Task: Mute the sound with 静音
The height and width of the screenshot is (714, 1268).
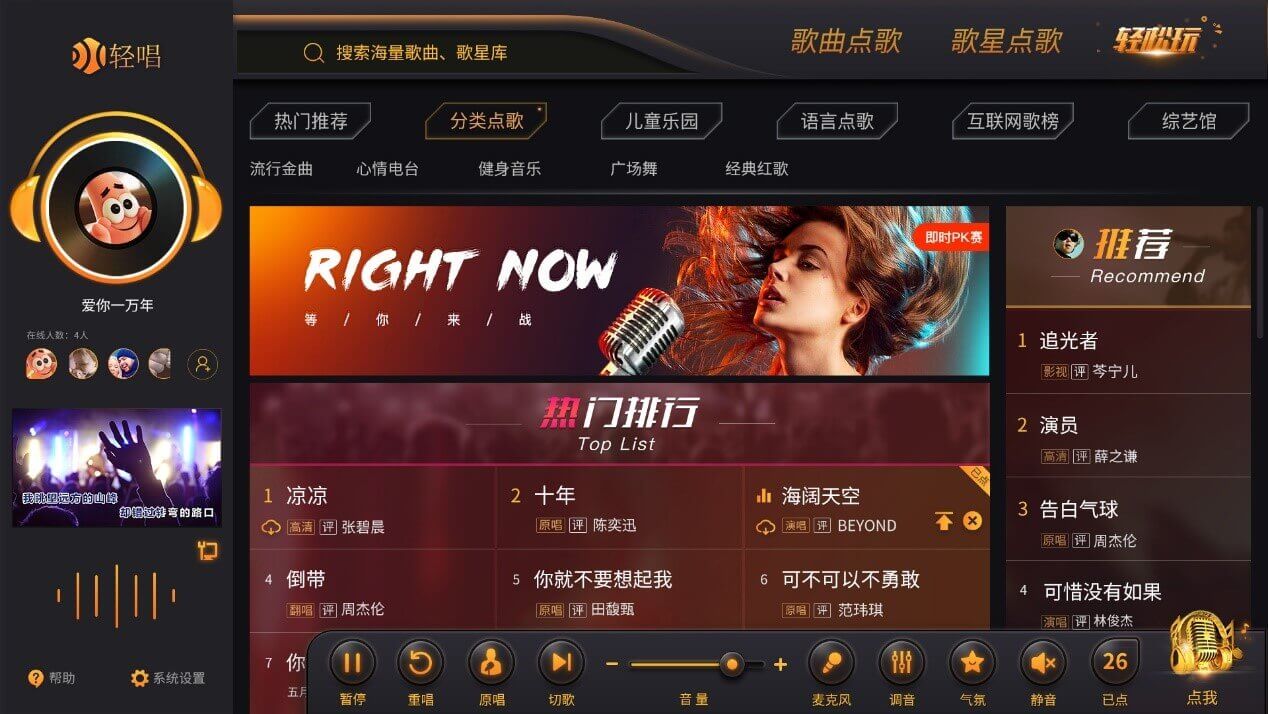Action: point(1043,663)
